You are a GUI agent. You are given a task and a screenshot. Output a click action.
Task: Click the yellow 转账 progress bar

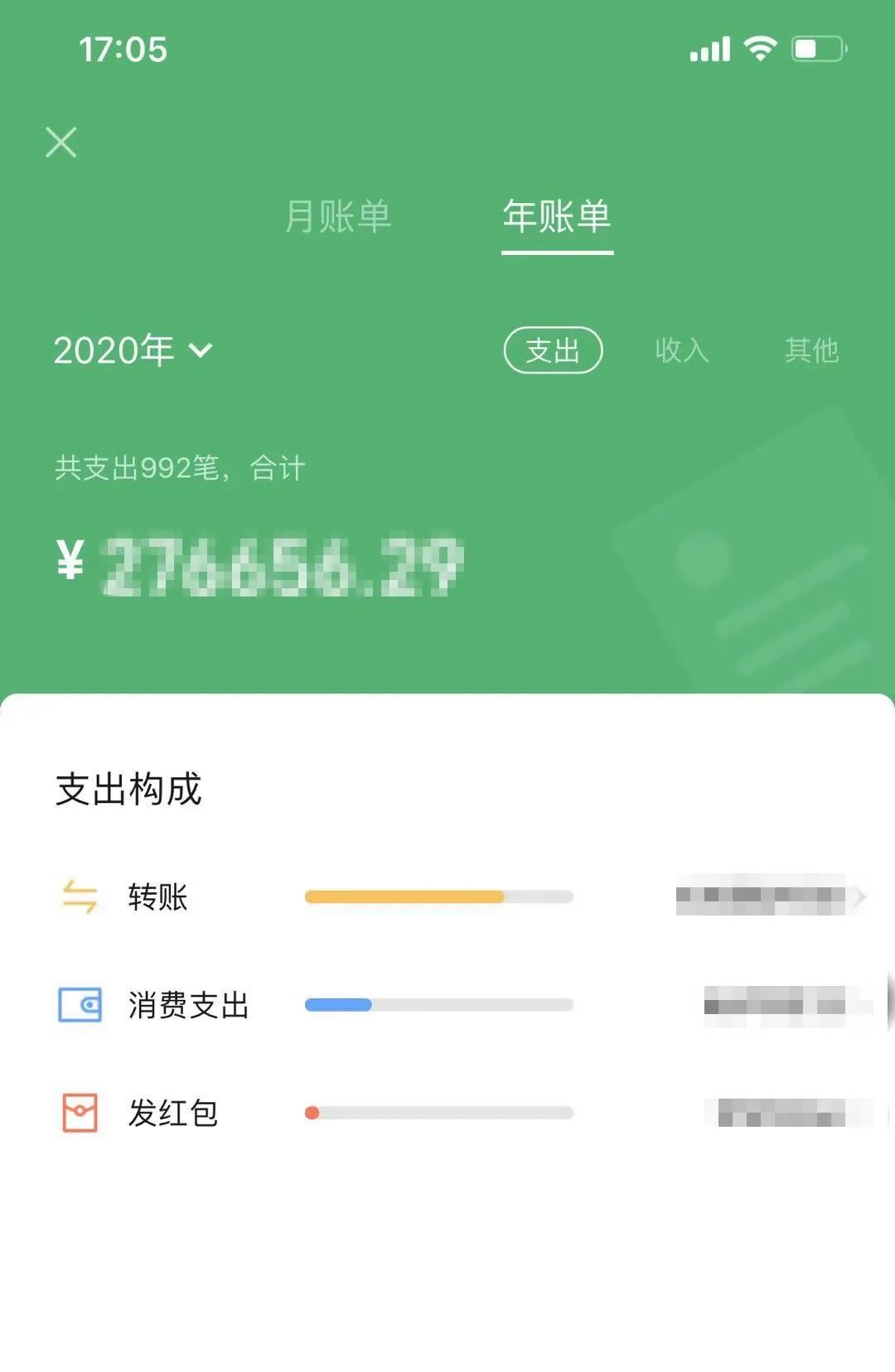point(406,896)
